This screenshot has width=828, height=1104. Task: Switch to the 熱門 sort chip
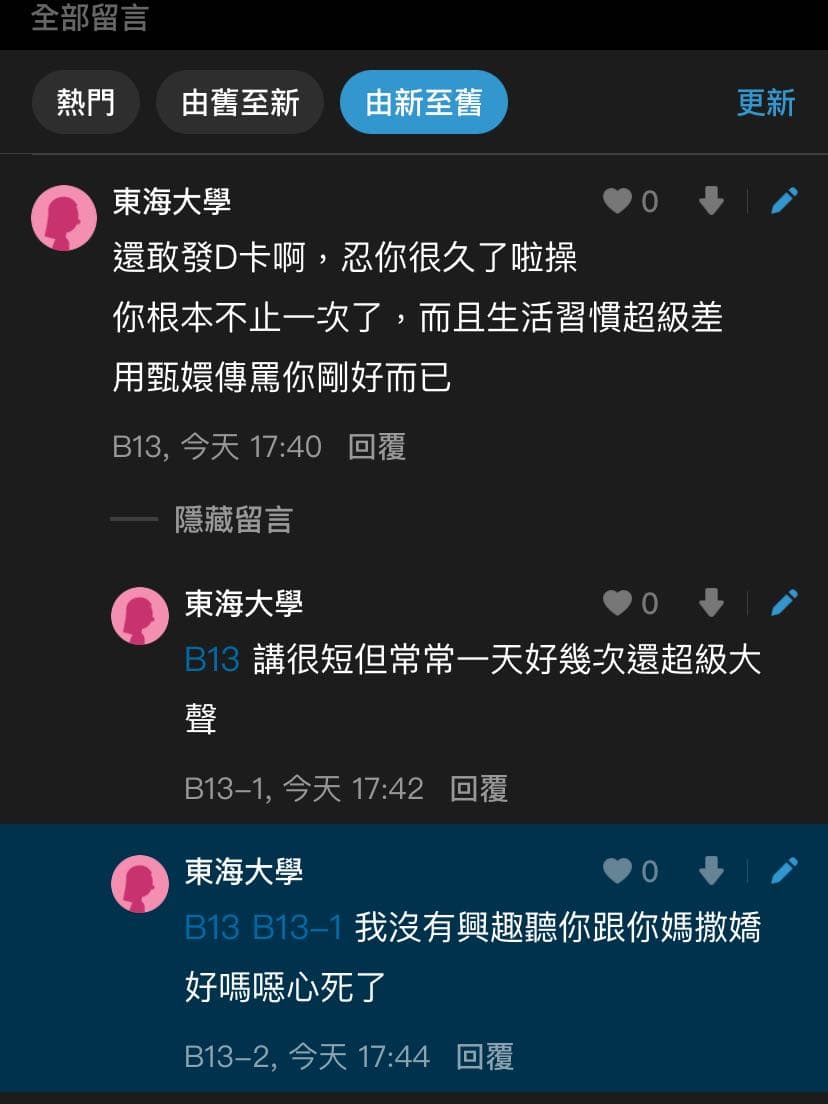(x=85, y=102)
